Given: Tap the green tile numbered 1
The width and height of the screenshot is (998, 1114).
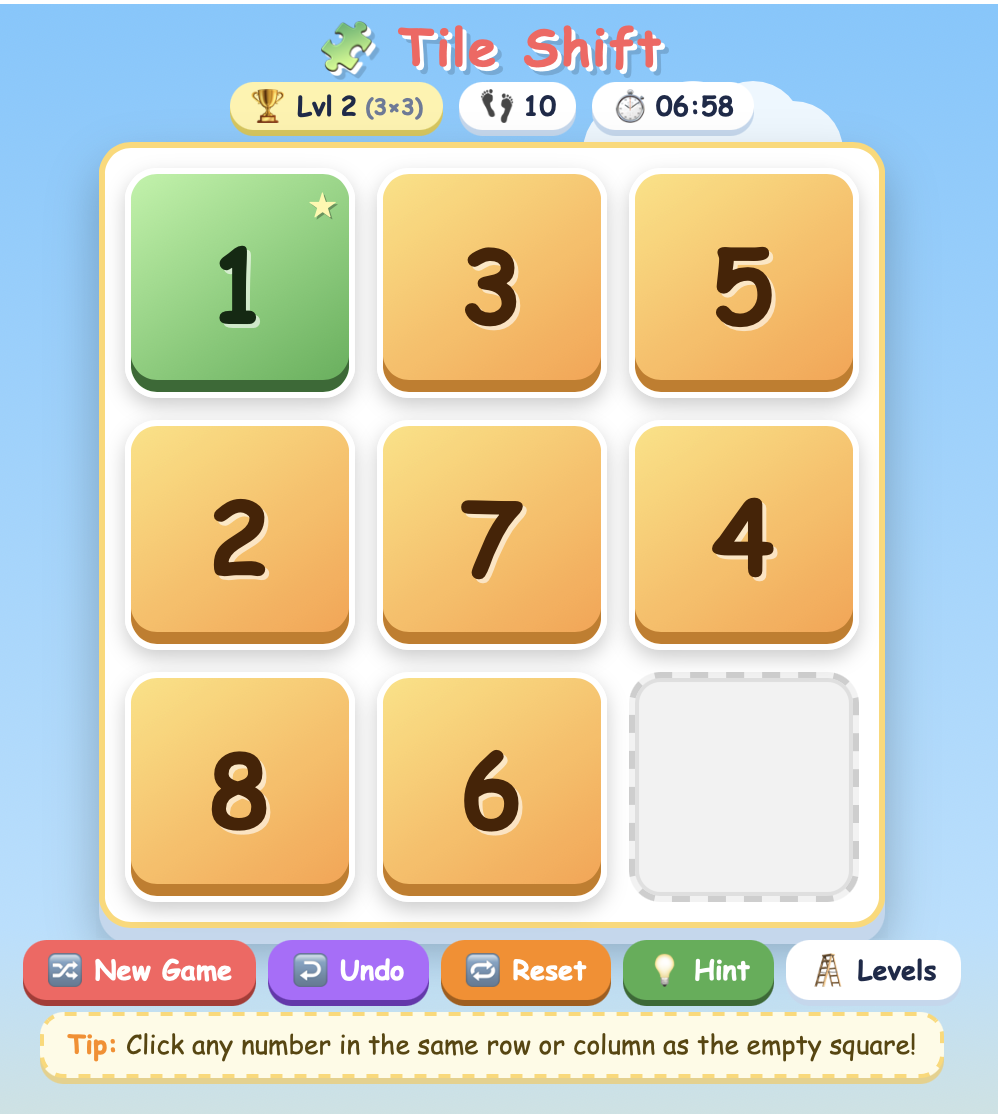Looking at the screenshot, I should [240, 283].
